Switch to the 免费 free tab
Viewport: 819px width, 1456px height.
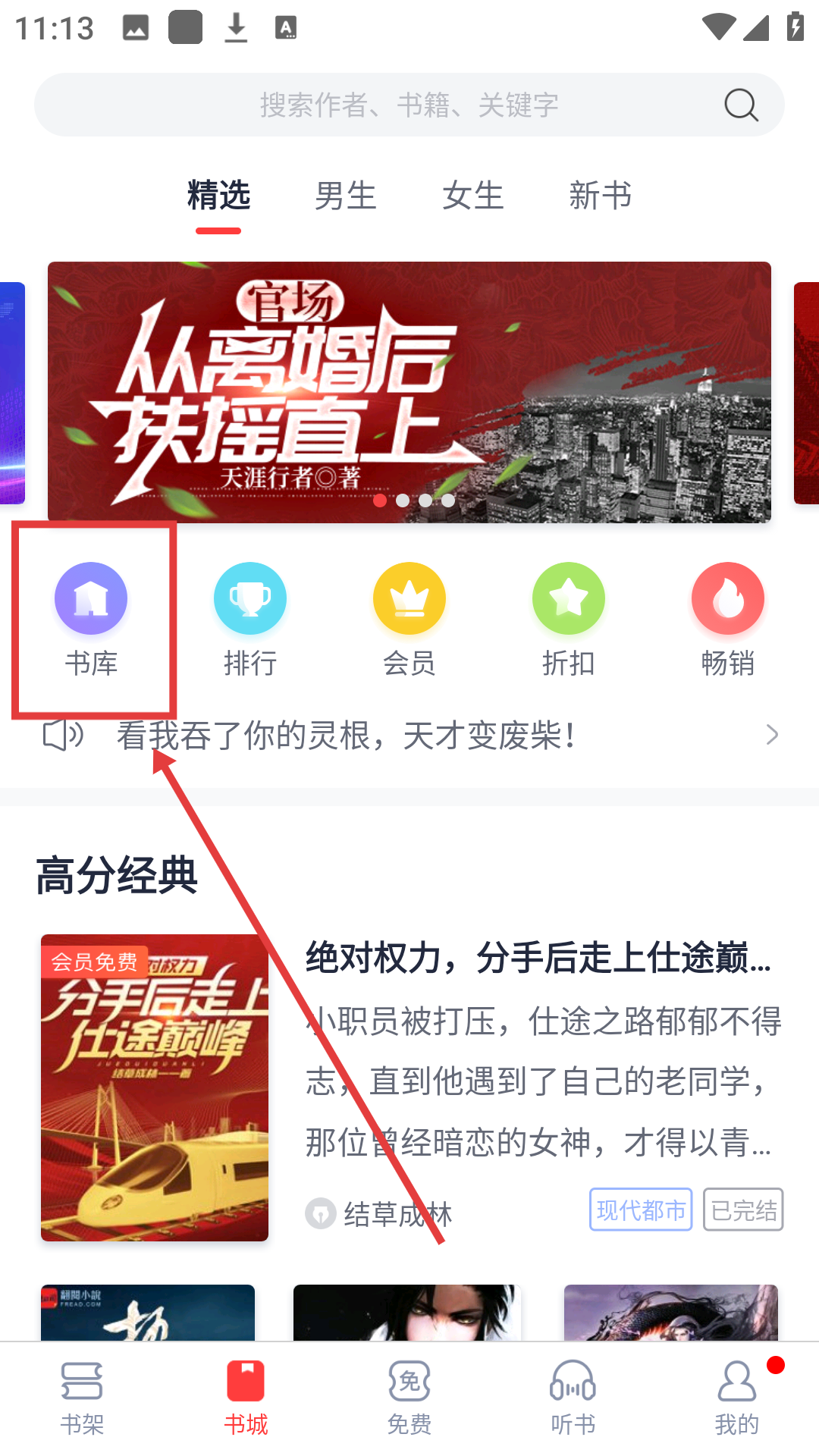click(409, 1397)
